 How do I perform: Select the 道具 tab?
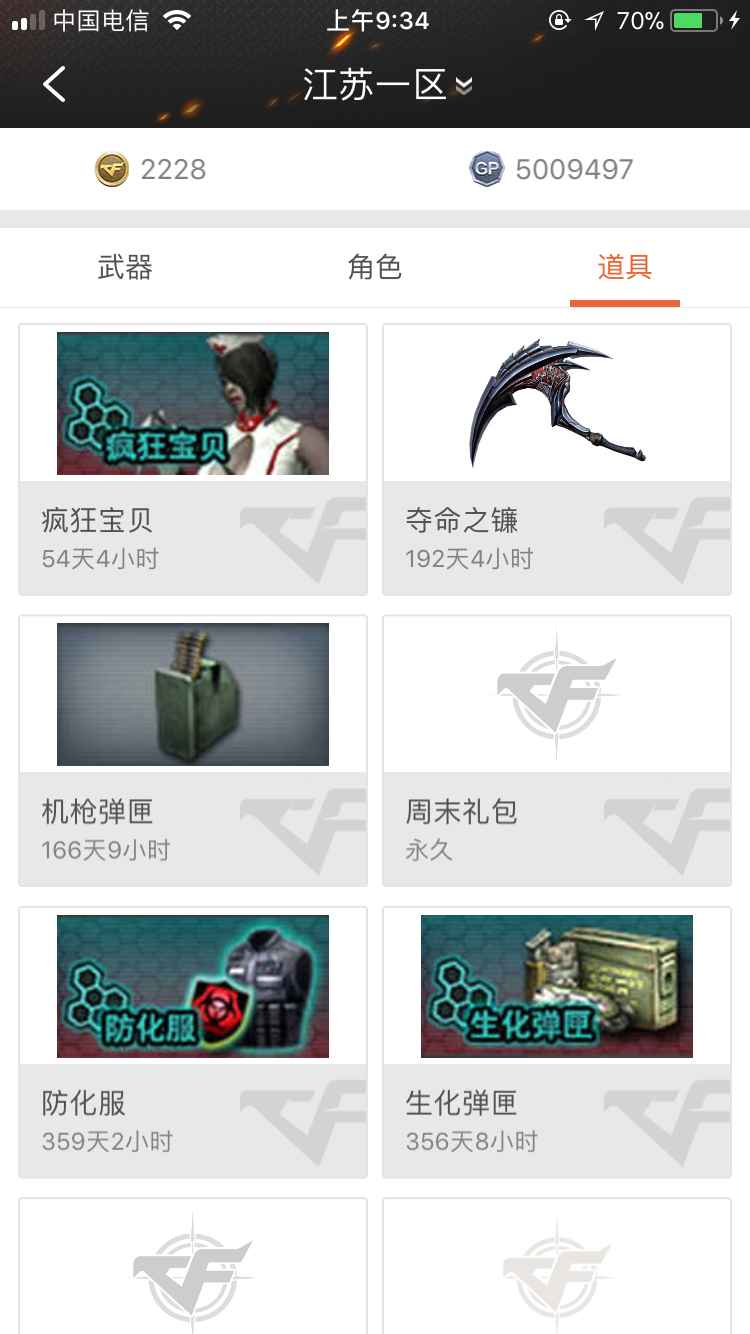click(x=625, y=267)
